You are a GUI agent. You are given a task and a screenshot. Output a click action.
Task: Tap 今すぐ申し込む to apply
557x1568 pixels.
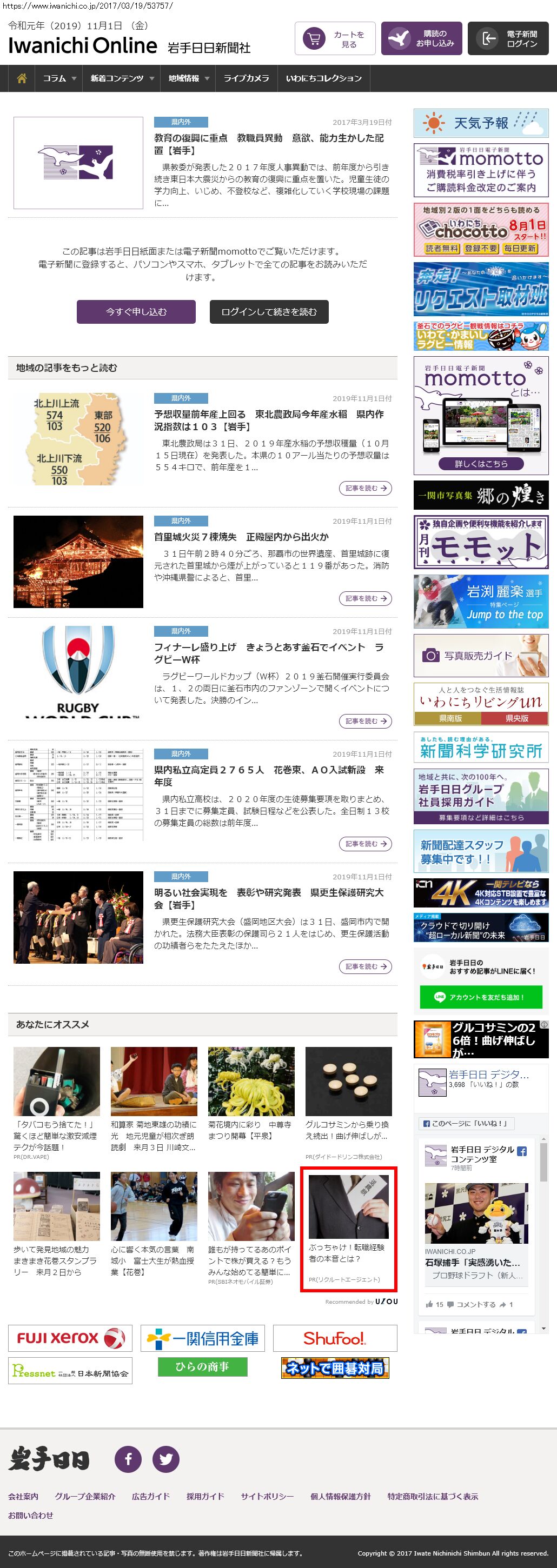coord(136,312)
